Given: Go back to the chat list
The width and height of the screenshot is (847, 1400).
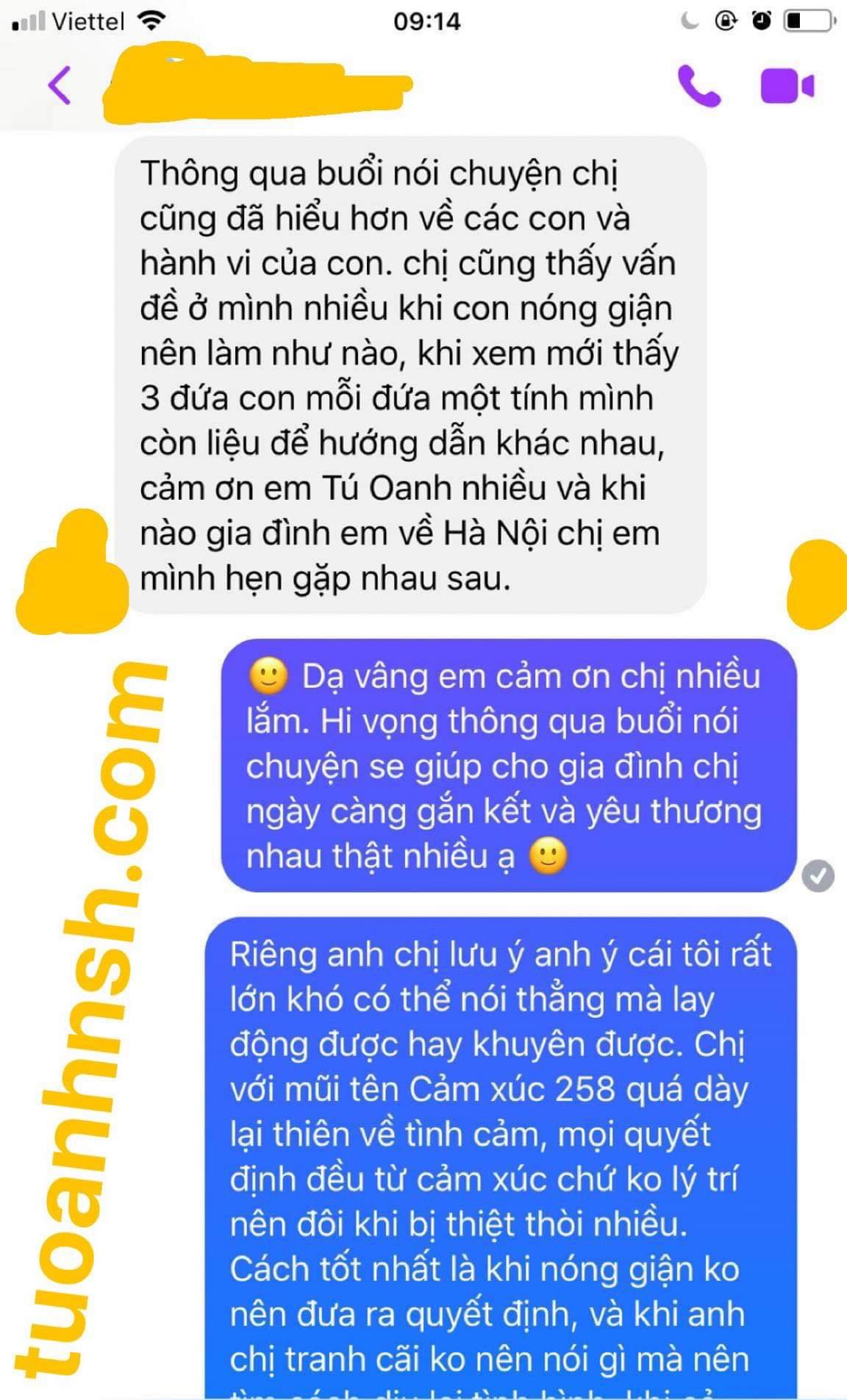Looking at the screenshot, I should coord(60,85).
